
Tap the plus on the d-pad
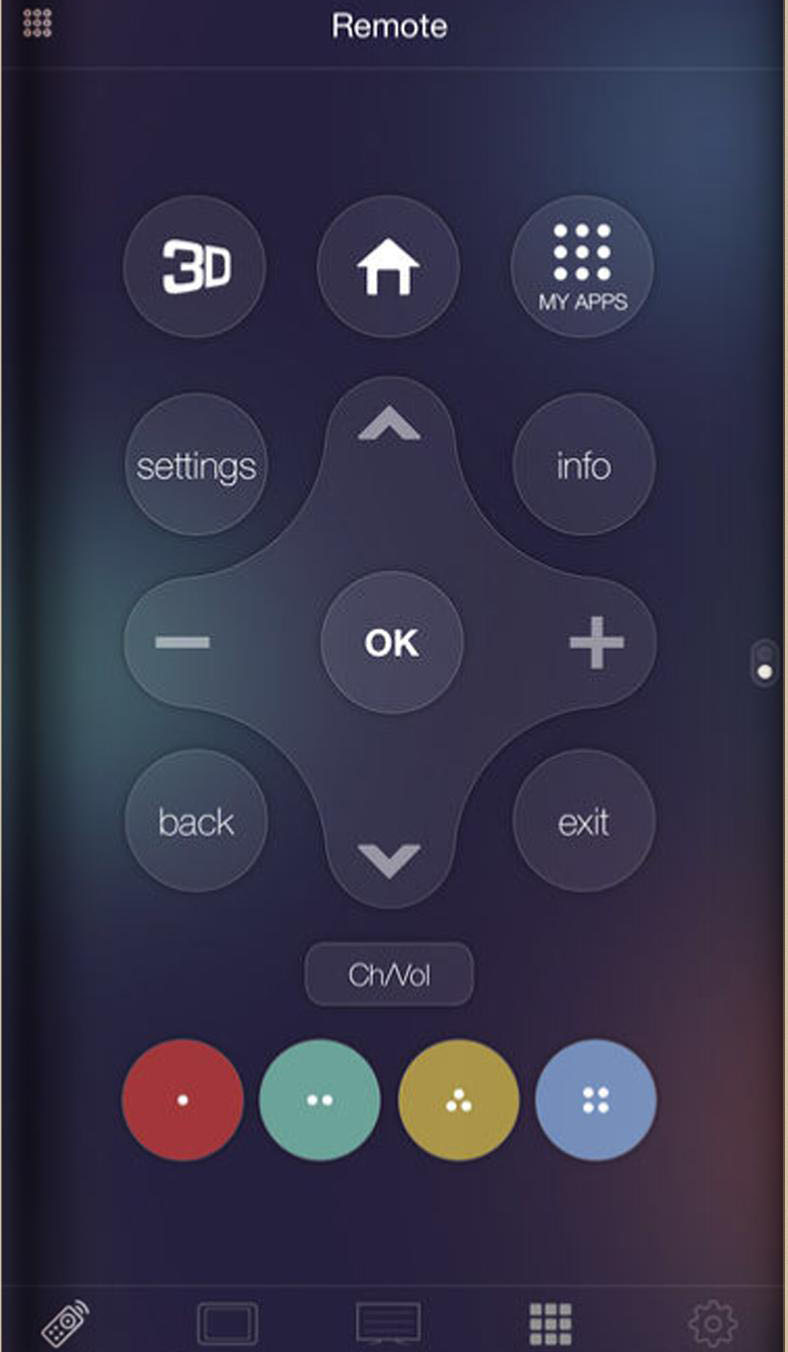596,642
